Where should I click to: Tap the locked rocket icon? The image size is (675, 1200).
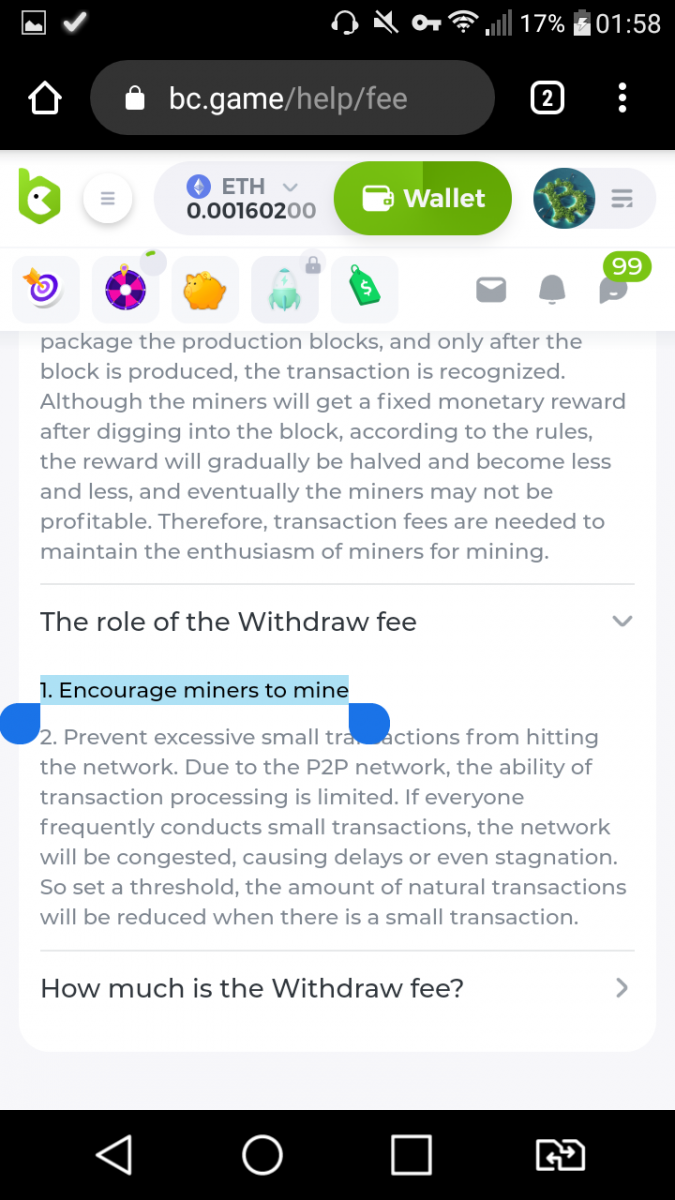pyautogui.click(x=285, y=290)
